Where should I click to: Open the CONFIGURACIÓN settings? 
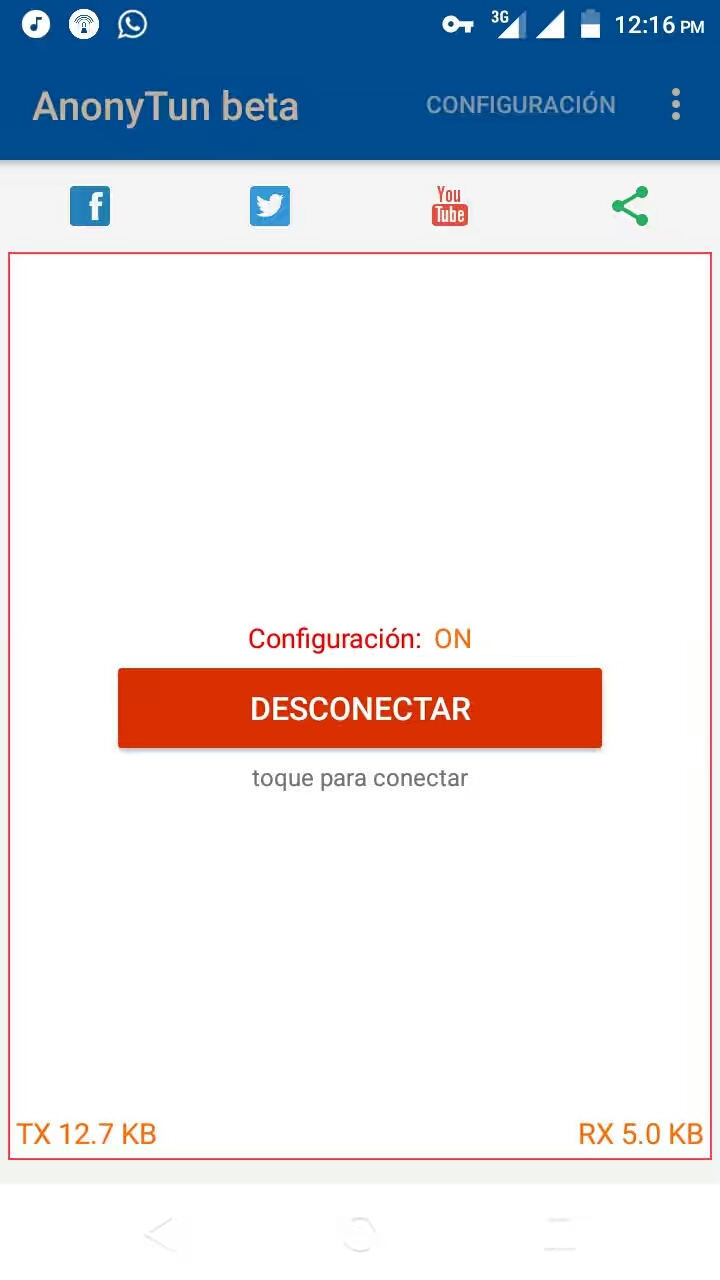click(521, 105)
